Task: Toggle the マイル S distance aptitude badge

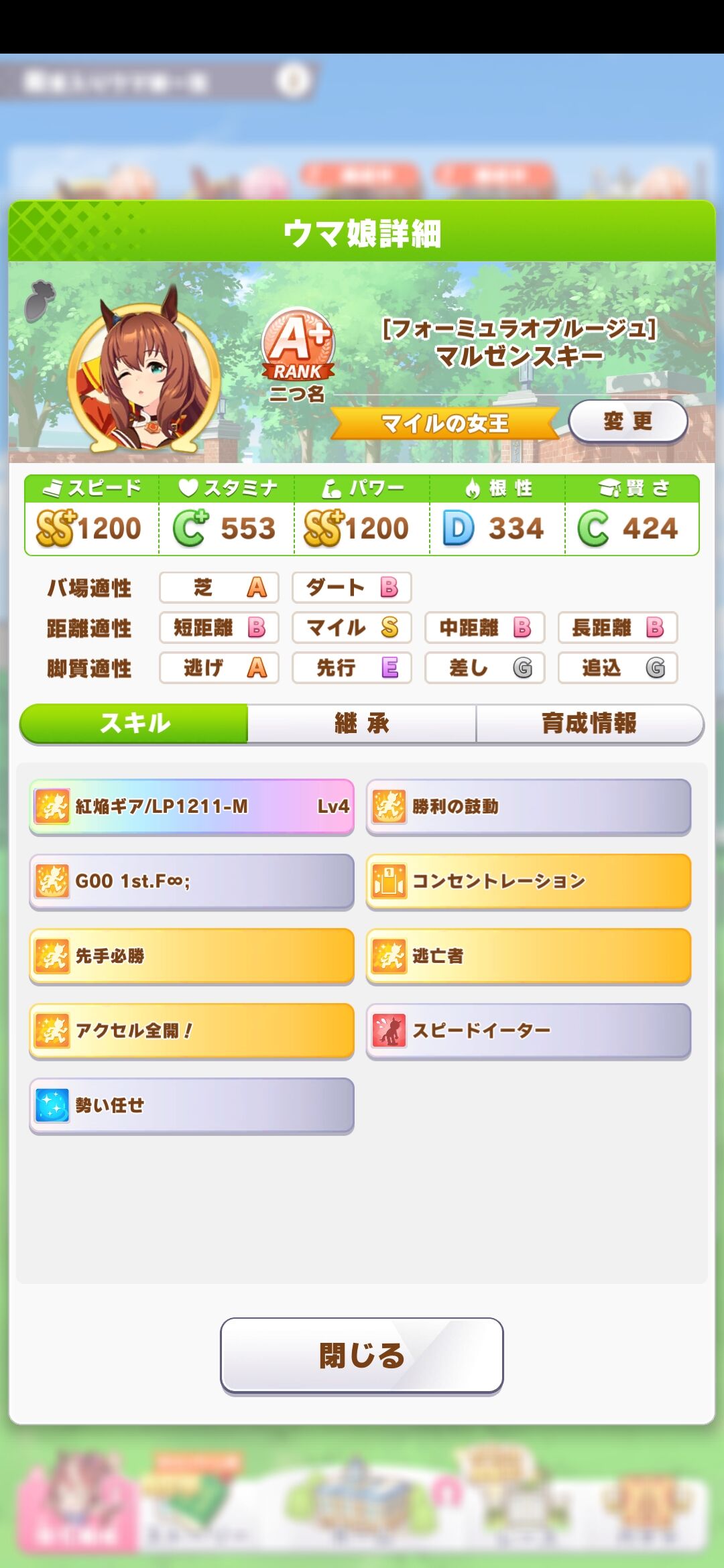Action: tap(351, 628)
